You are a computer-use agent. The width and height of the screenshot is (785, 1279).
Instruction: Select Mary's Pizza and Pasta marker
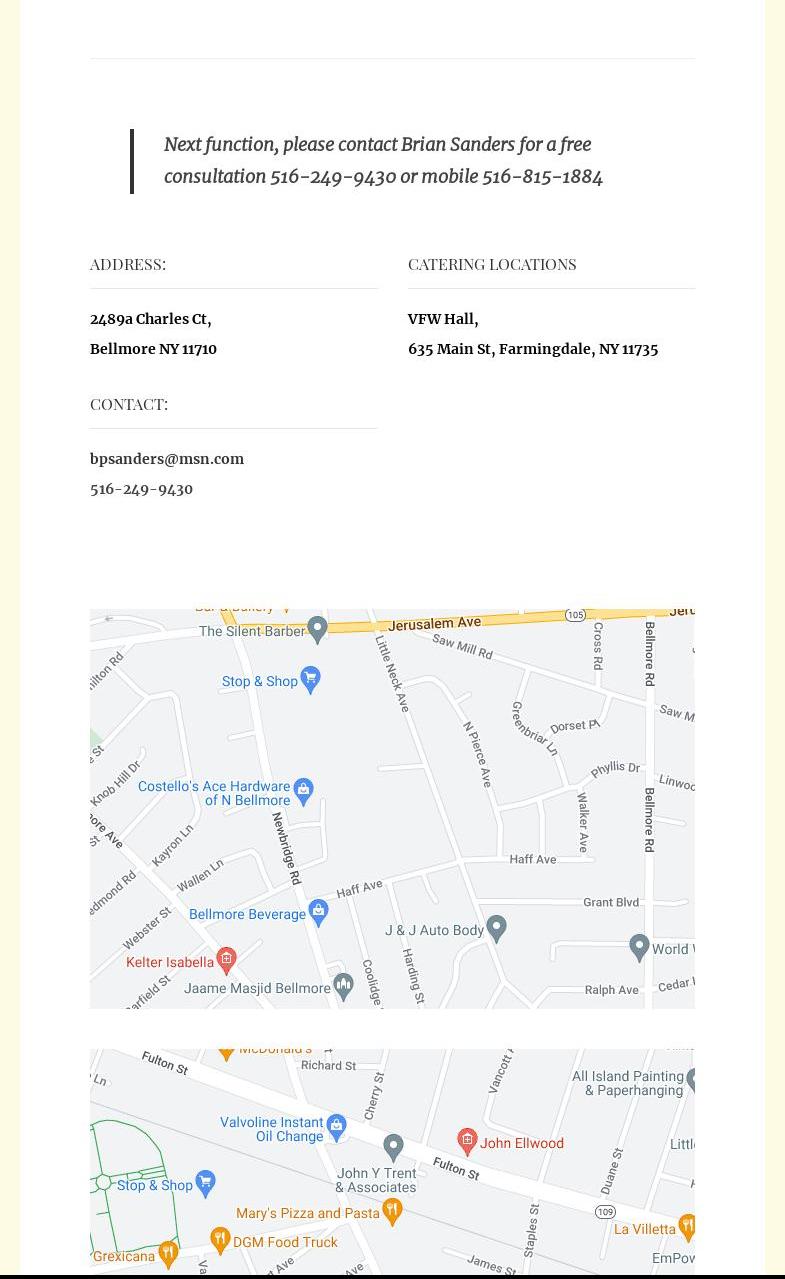tap(392, 1210)
